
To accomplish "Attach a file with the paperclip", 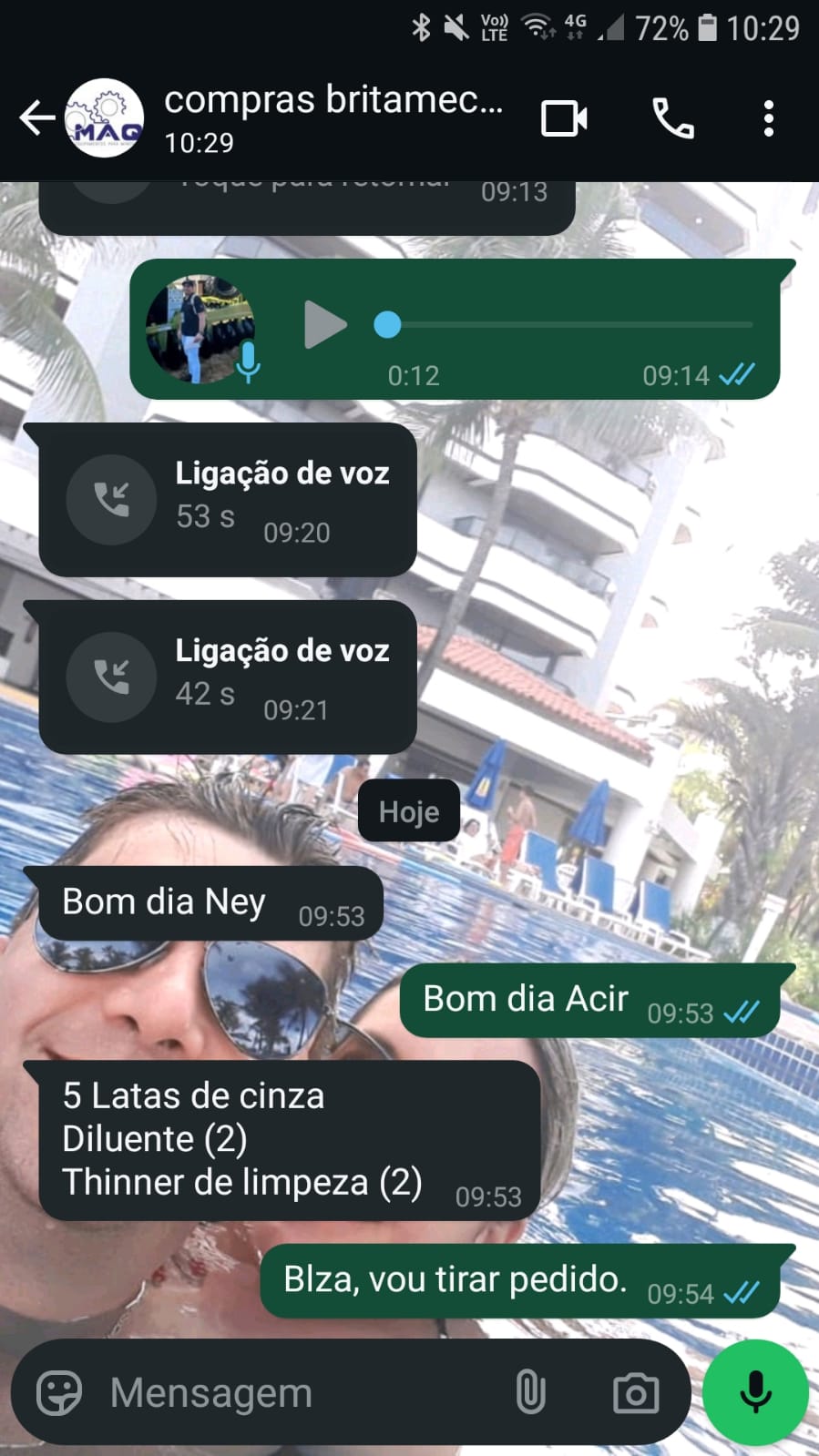I will click(530, 1393).
